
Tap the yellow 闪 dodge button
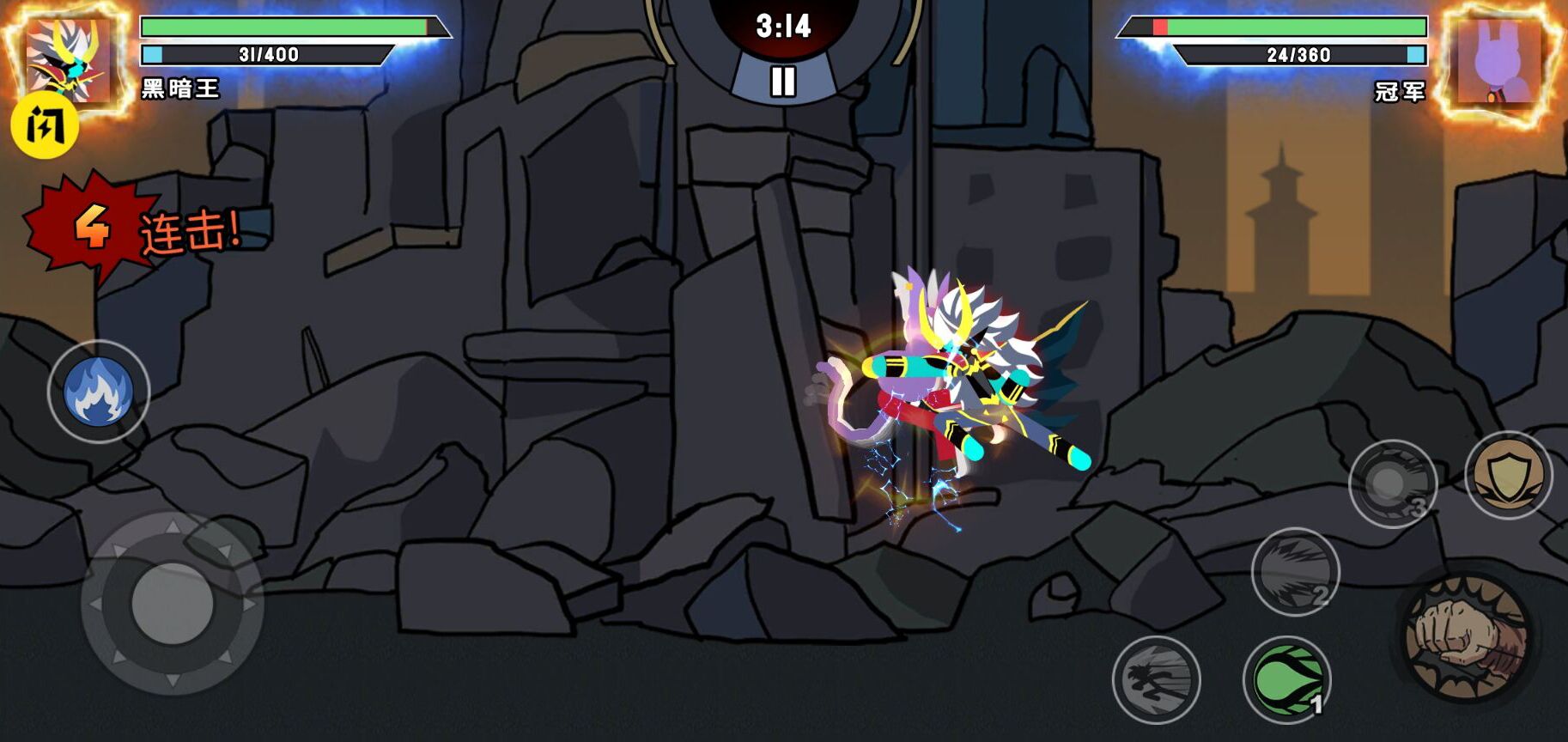coord(45,126)
